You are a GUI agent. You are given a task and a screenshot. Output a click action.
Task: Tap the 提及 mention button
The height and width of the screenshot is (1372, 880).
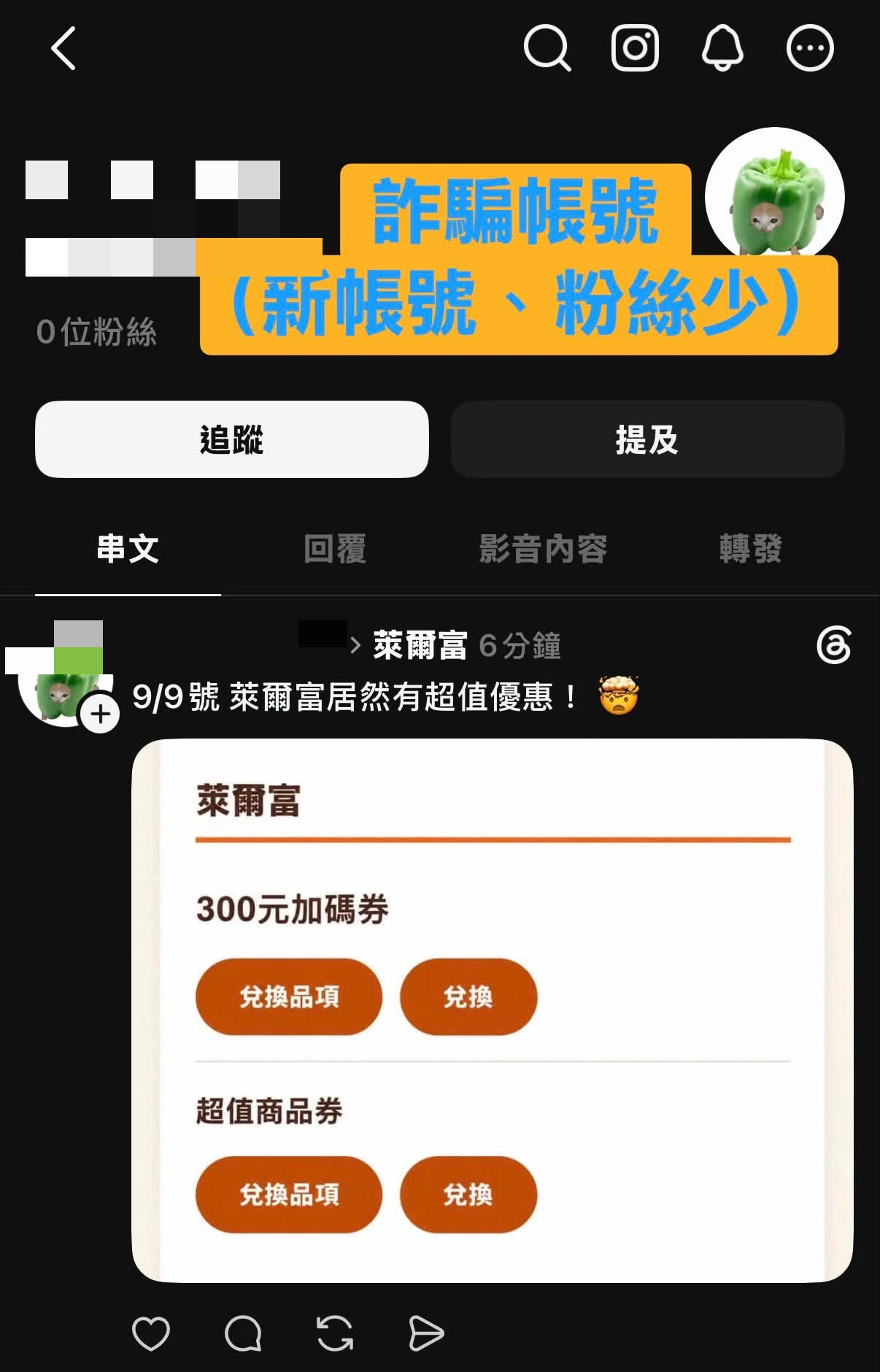647,439
